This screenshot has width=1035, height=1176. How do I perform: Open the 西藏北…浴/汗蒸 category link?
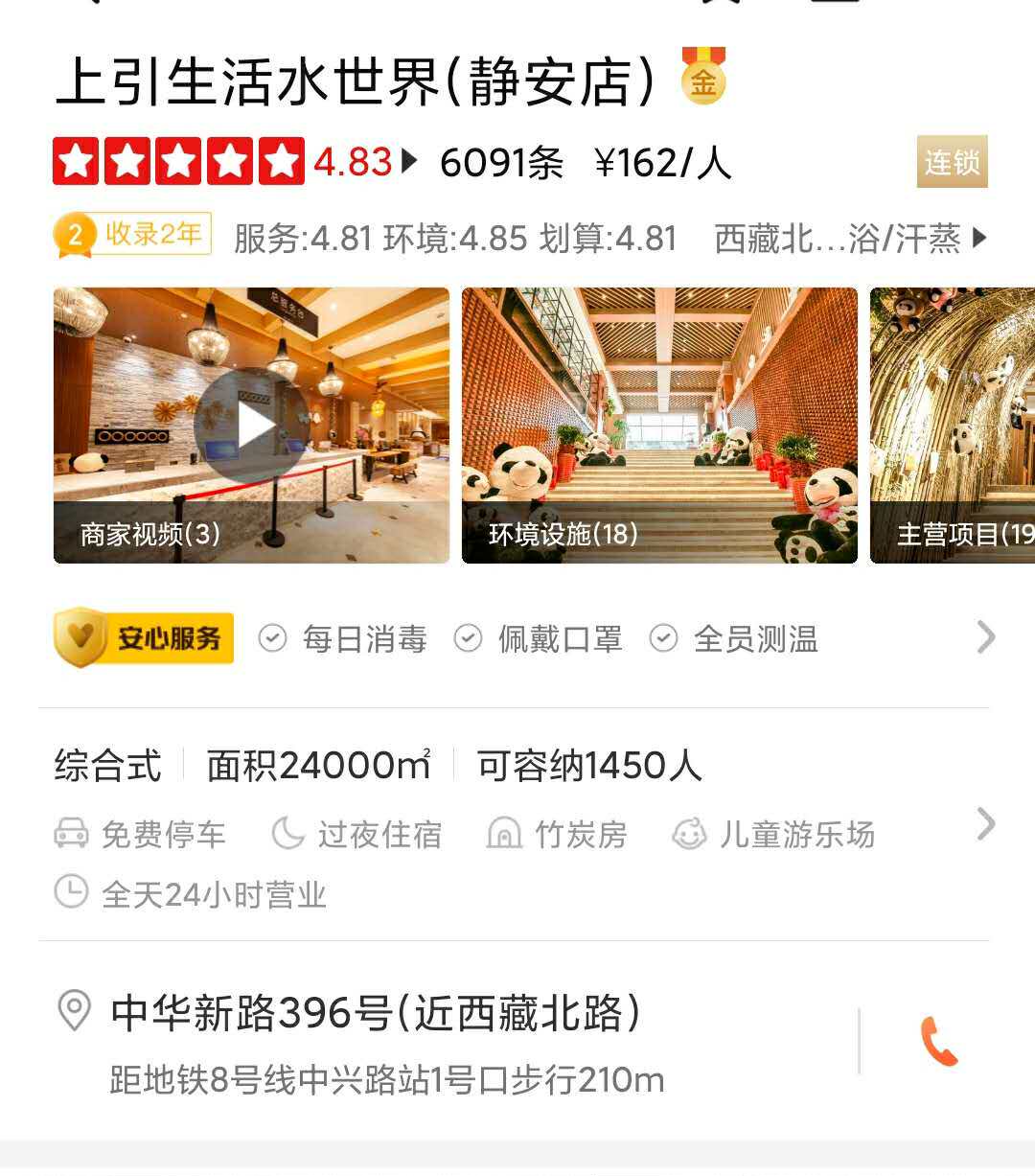(849, 238)
